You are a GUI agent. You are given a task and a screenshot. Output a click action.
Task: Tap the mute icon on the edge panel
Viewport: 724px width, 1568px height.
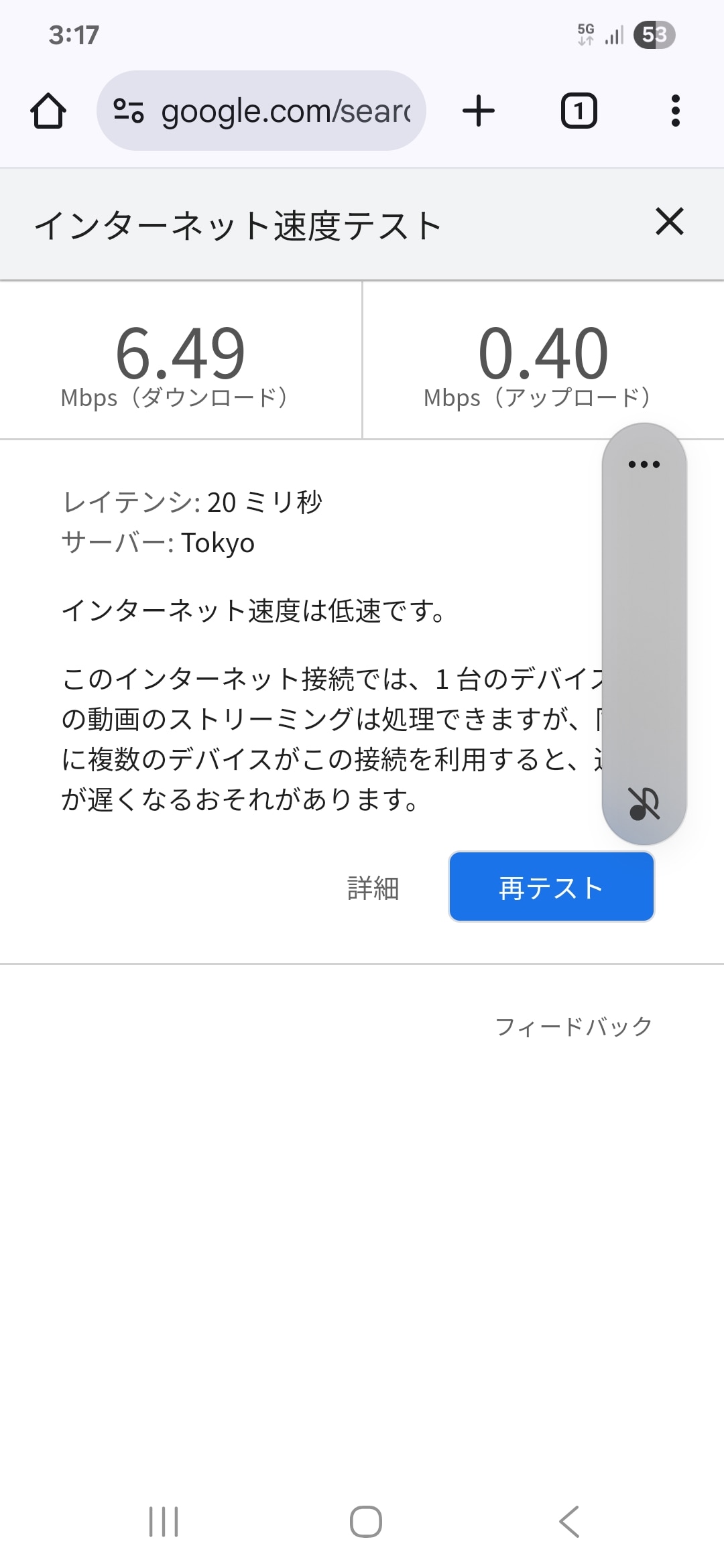644,801
